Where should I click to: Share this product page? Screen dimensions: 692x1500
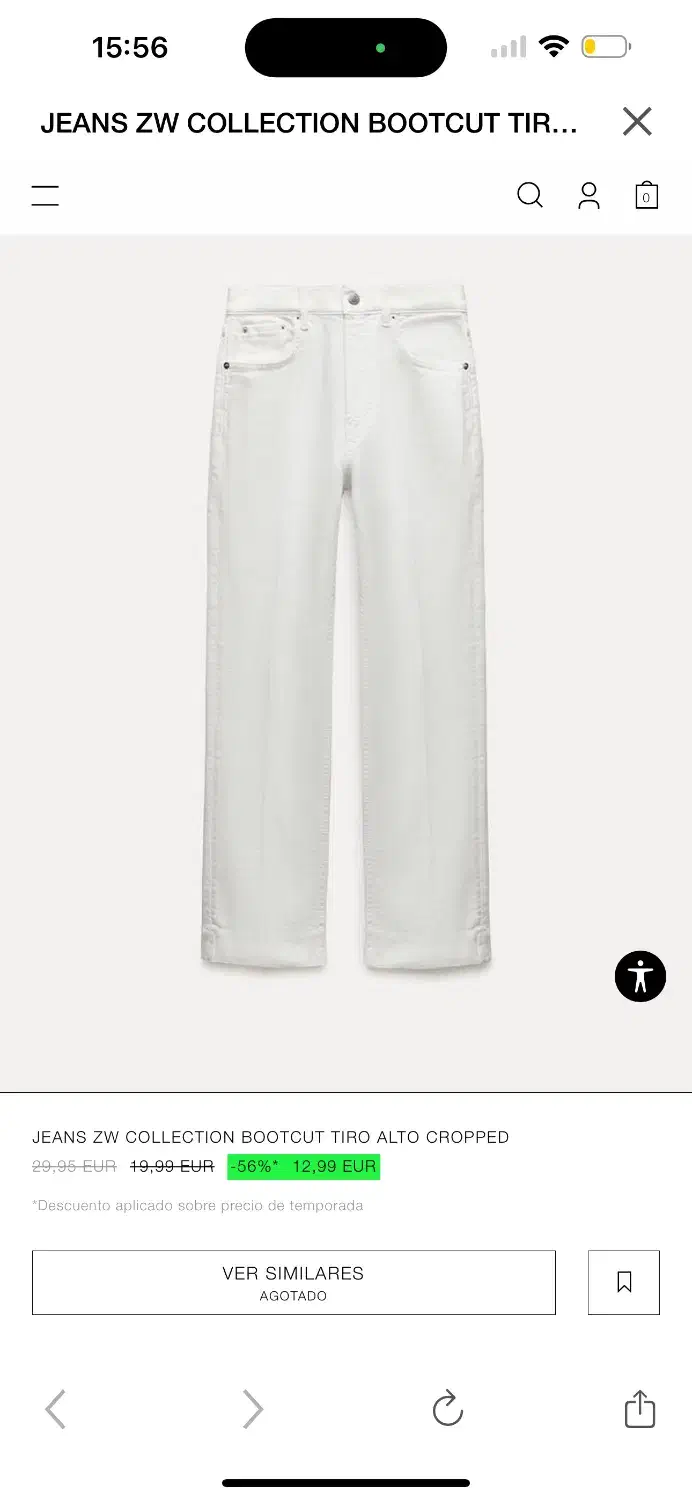tap(640, 1409)
